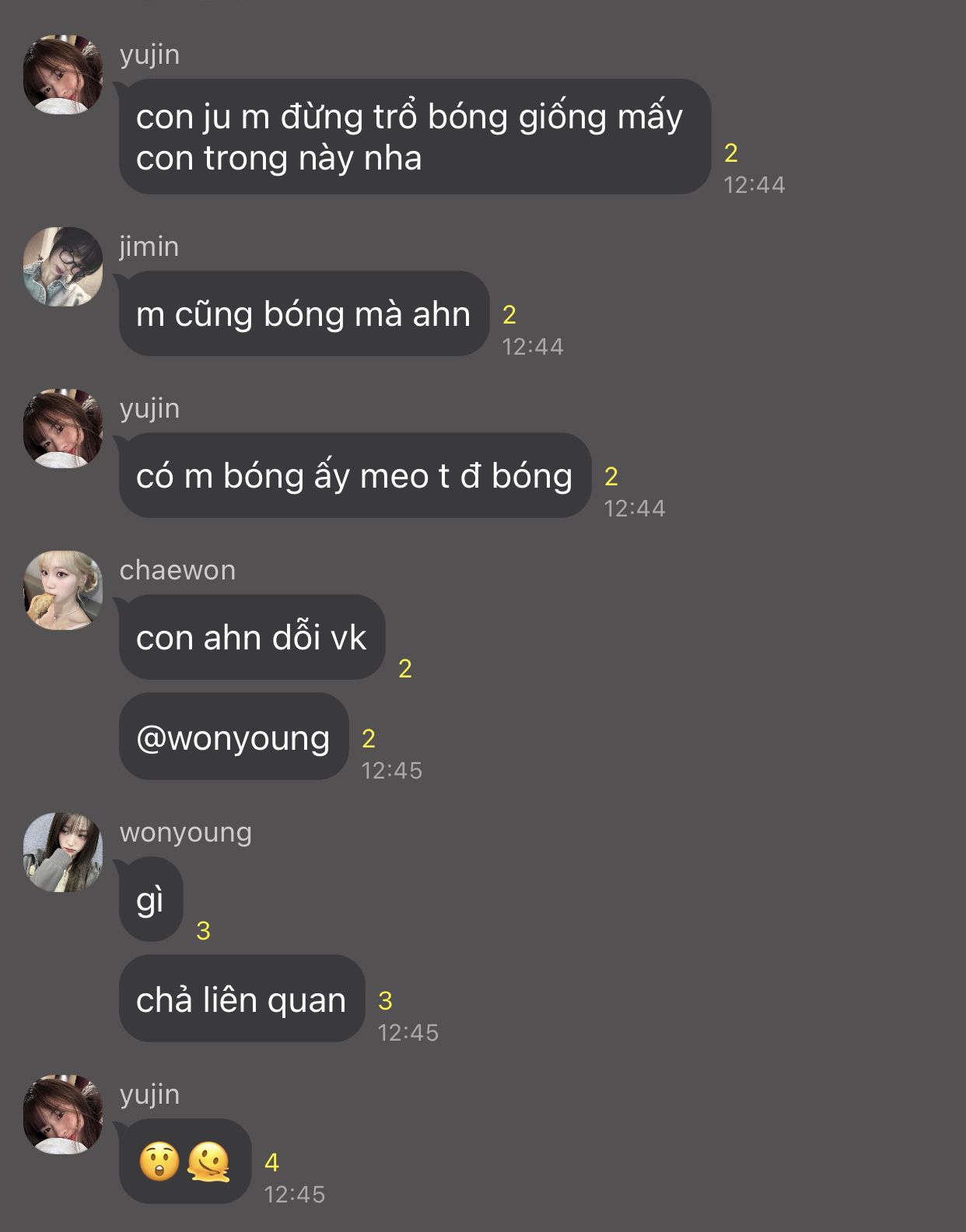Open wonyoung's profile picture
Image resolution: width=966 pixels, height=1232 pixels.
click(63, 852)
